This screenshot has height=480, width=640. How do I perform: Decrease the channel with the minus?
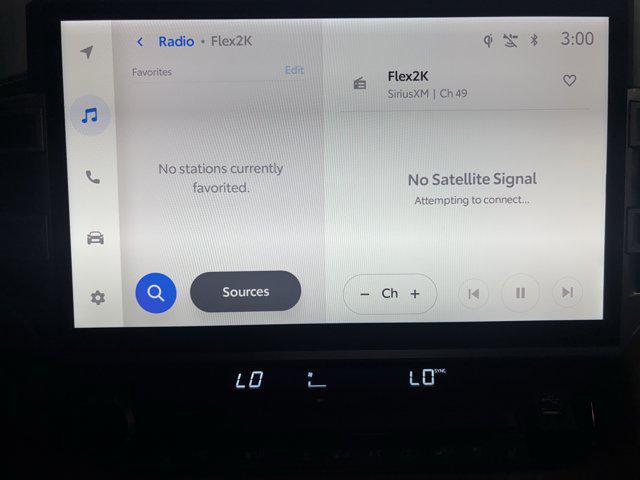coord(364,294)
